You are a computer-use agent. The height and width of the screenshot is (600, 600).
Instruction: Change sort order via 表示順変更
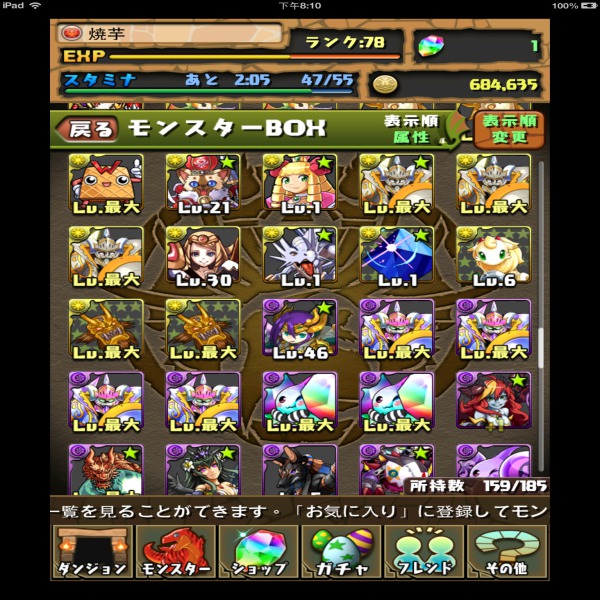click(508, 129)
